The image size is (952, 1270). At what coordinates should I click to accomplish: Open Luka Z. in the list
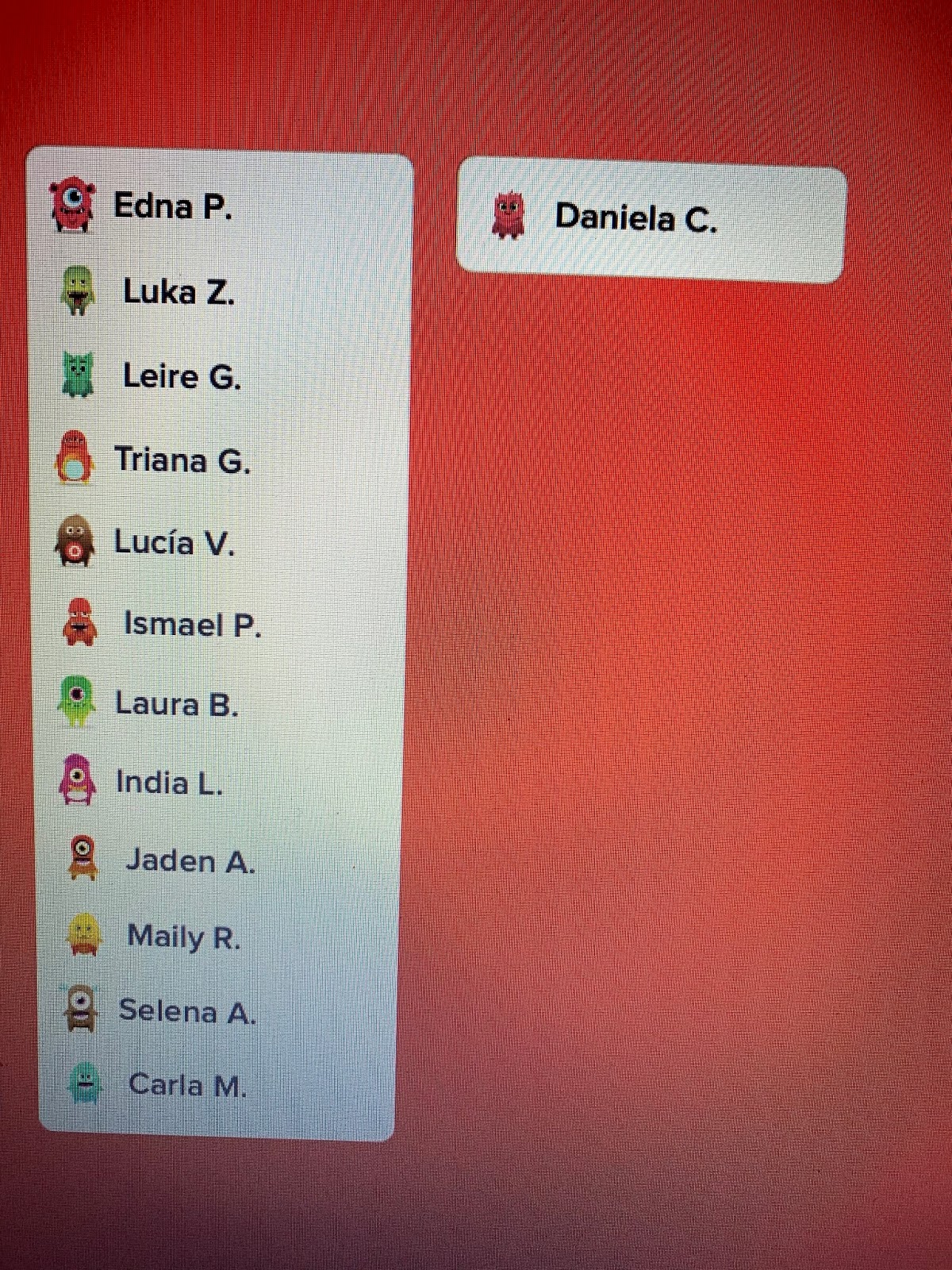(178, 292)
